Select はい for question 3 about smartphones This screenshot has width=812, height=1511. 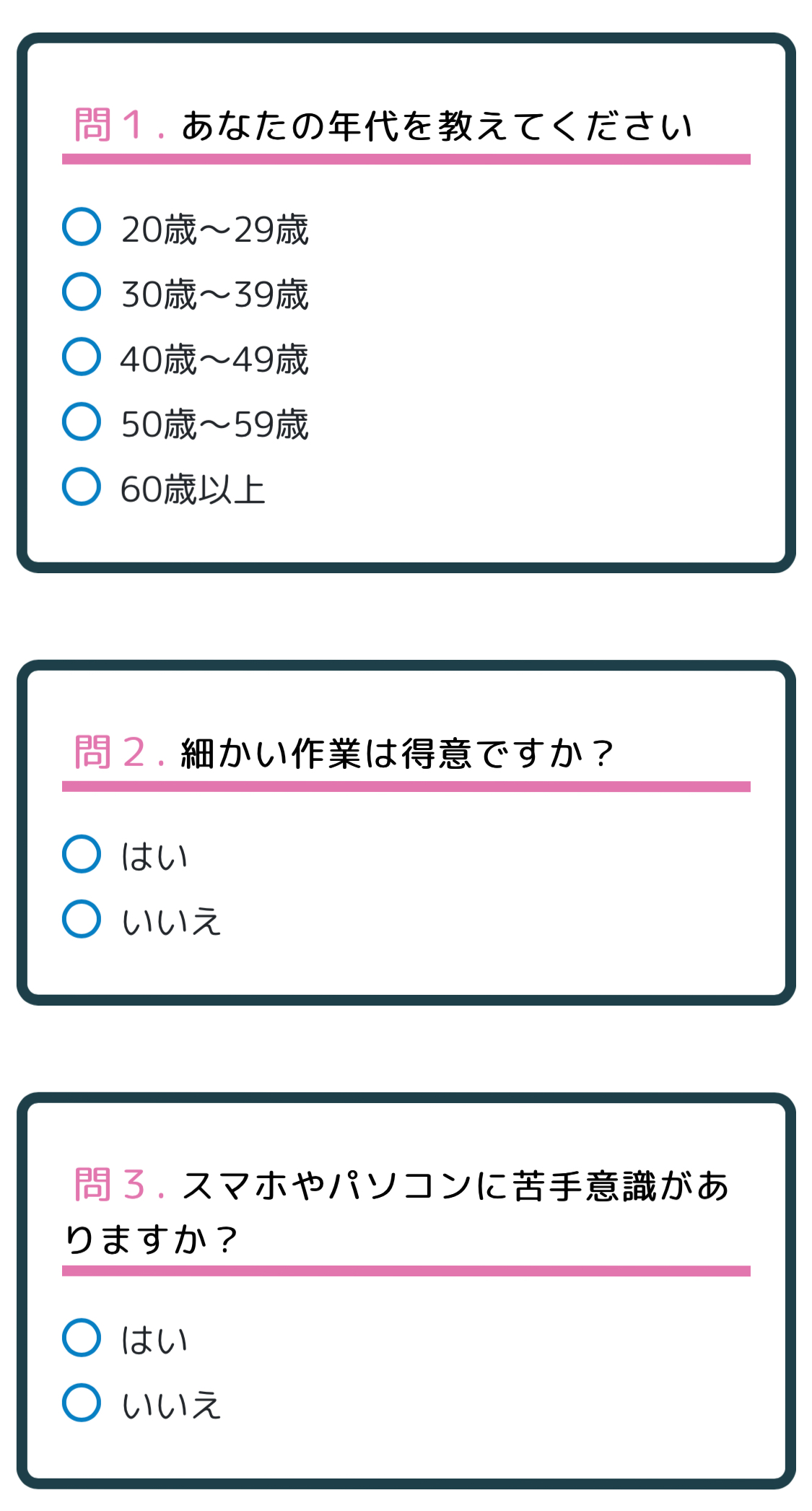[82, 1338]
